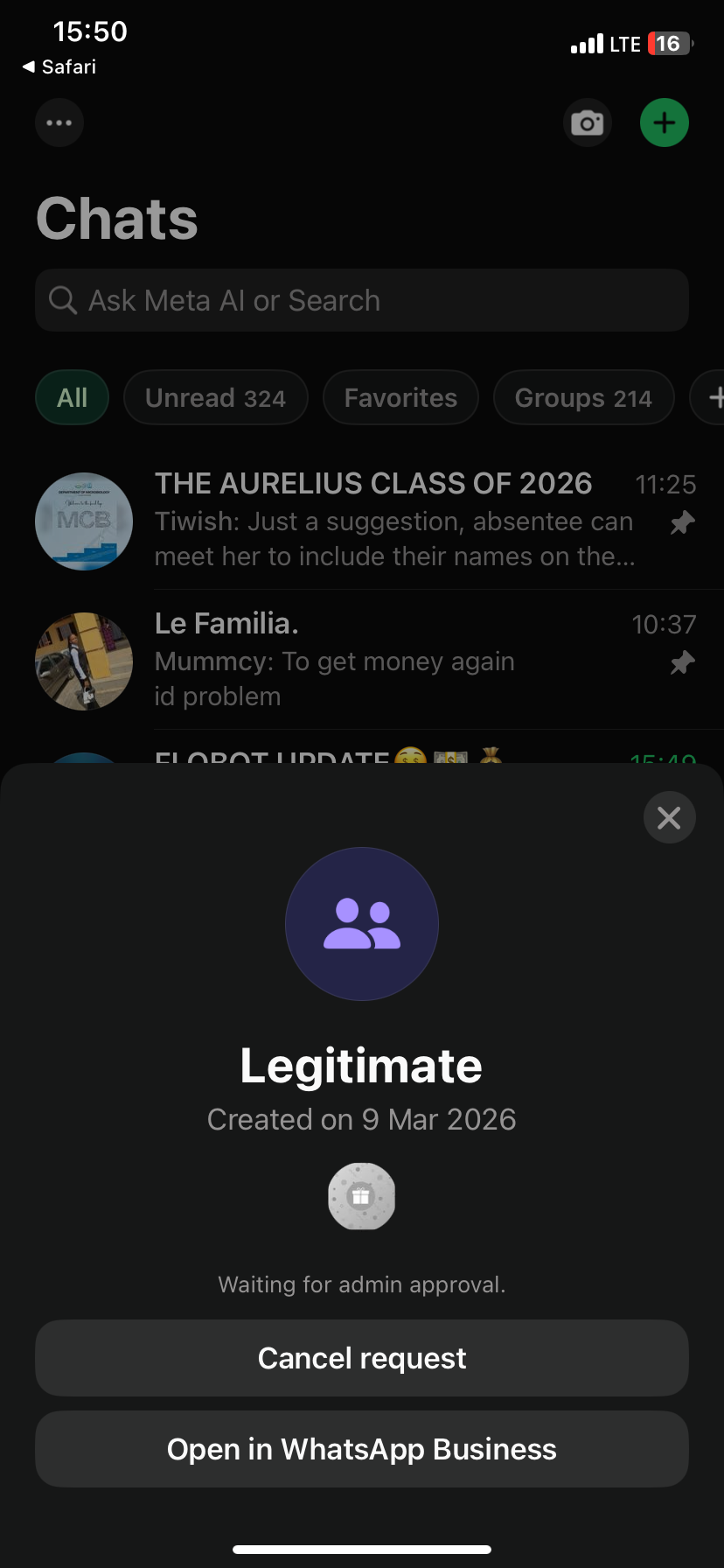This screenshot has height=1568, width=724.
Task: Open the group in WhatsApp Business
Action: pos(362,1449)
